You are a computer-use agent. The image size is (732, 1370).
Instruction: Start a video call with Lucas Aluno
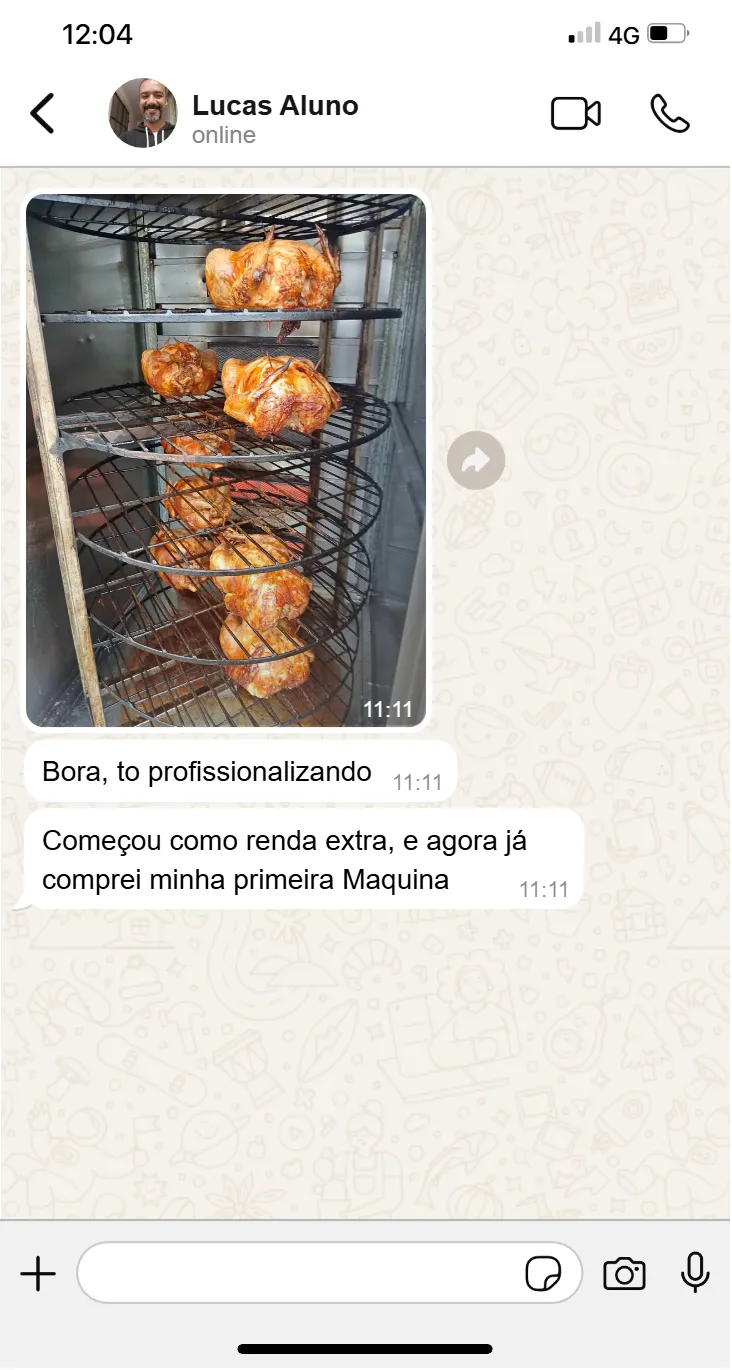[x=576, y=114]
